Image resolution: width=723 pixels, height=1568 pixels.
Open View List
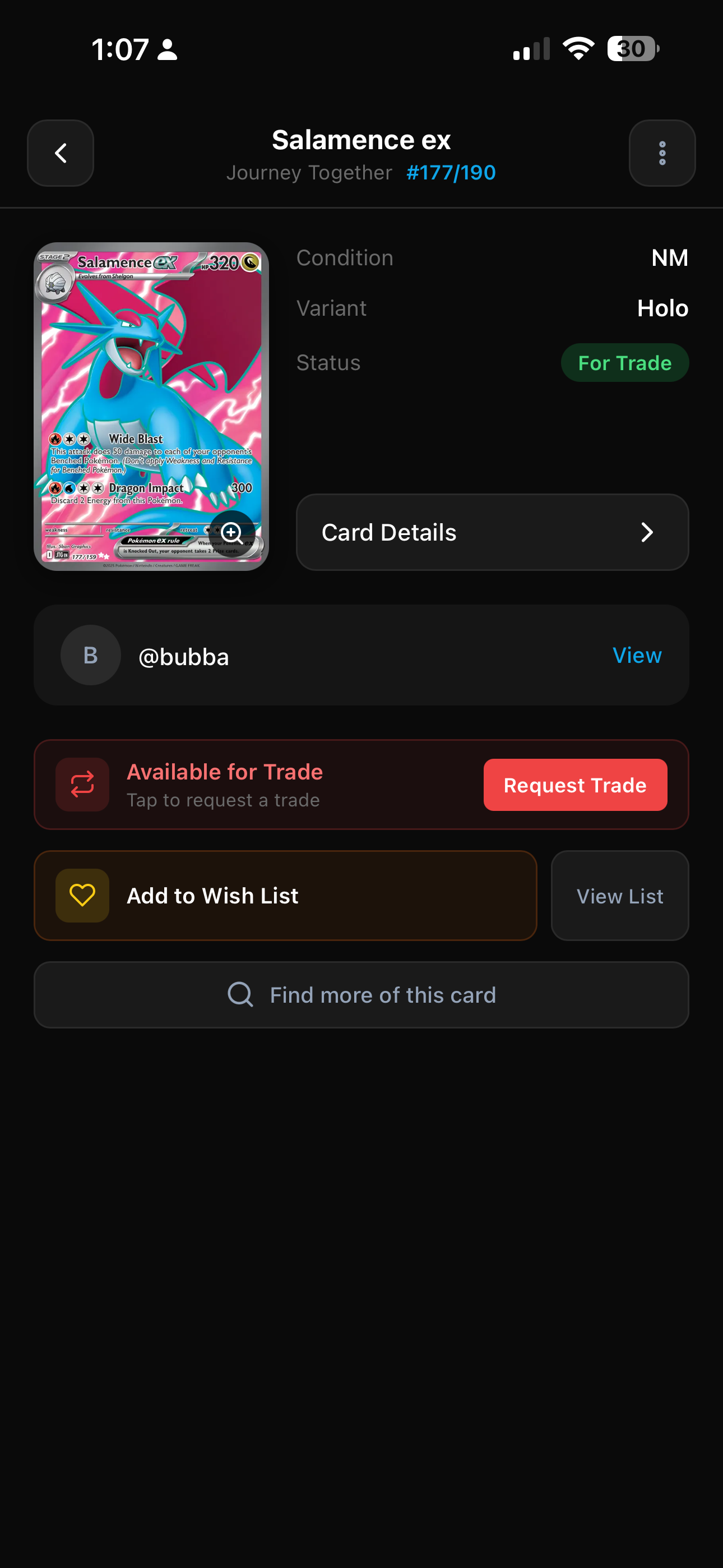(x=619, y=896)
